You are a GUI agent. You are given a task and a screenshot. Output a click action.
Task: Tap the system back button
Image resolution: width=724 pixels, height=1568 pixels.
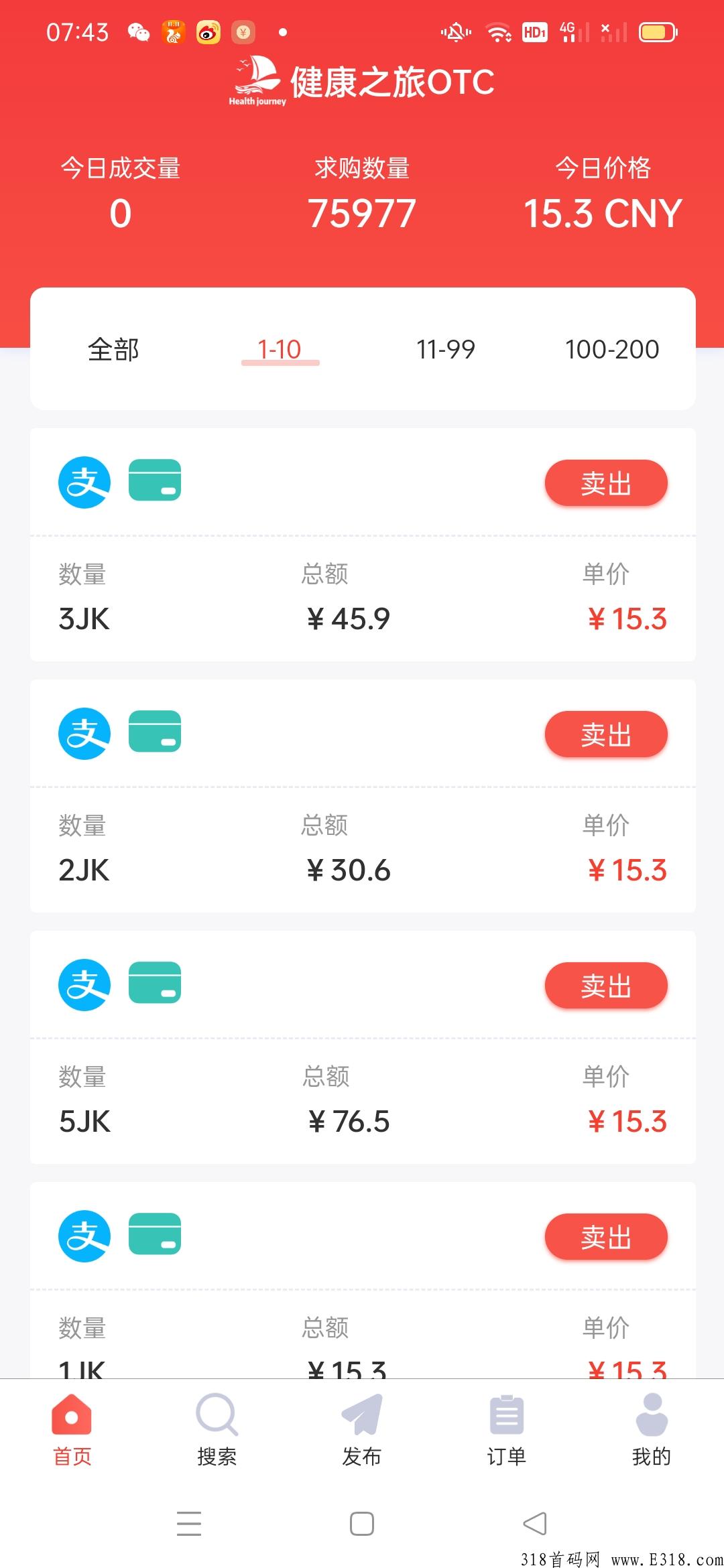pos(534,1524)
